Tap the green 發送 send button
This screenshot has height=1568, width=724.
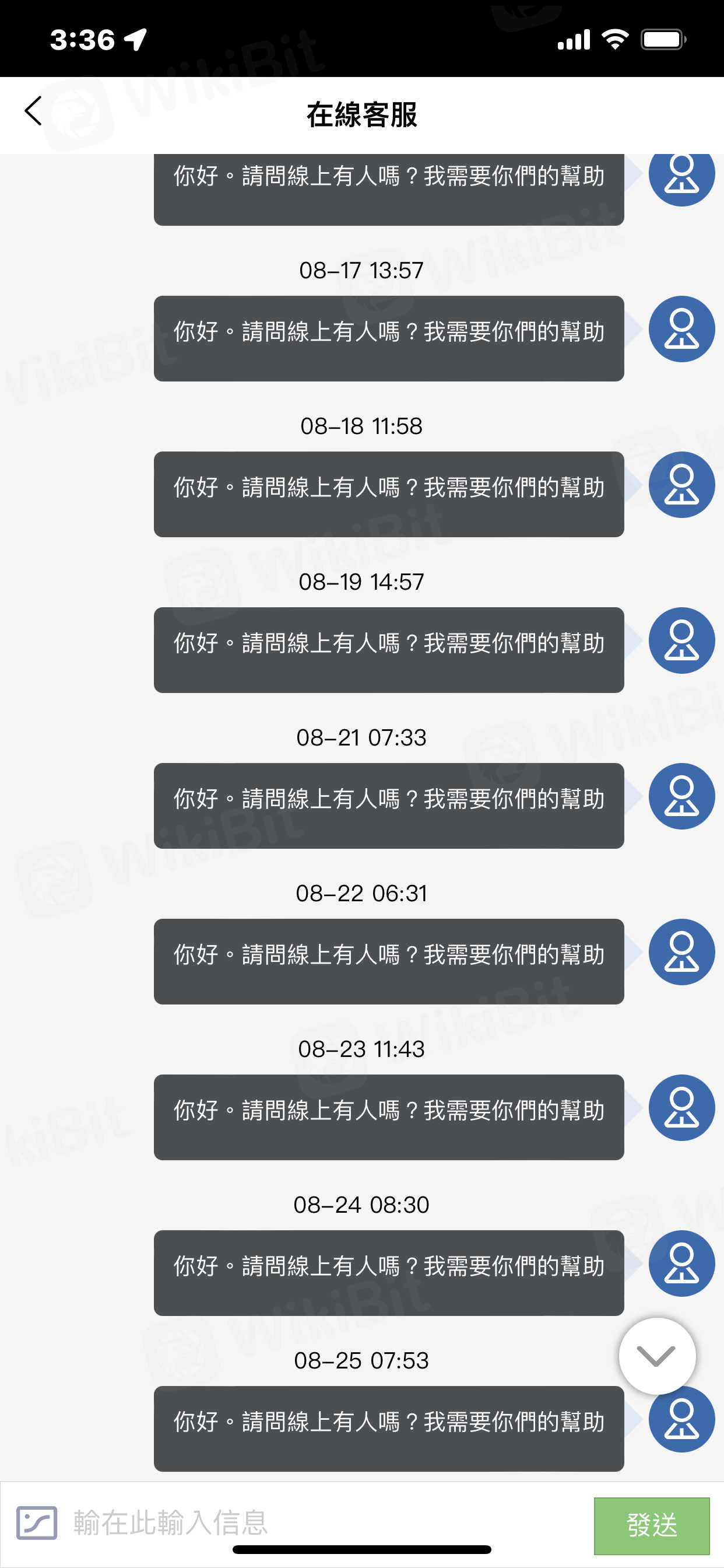(x=651, y=1525)
